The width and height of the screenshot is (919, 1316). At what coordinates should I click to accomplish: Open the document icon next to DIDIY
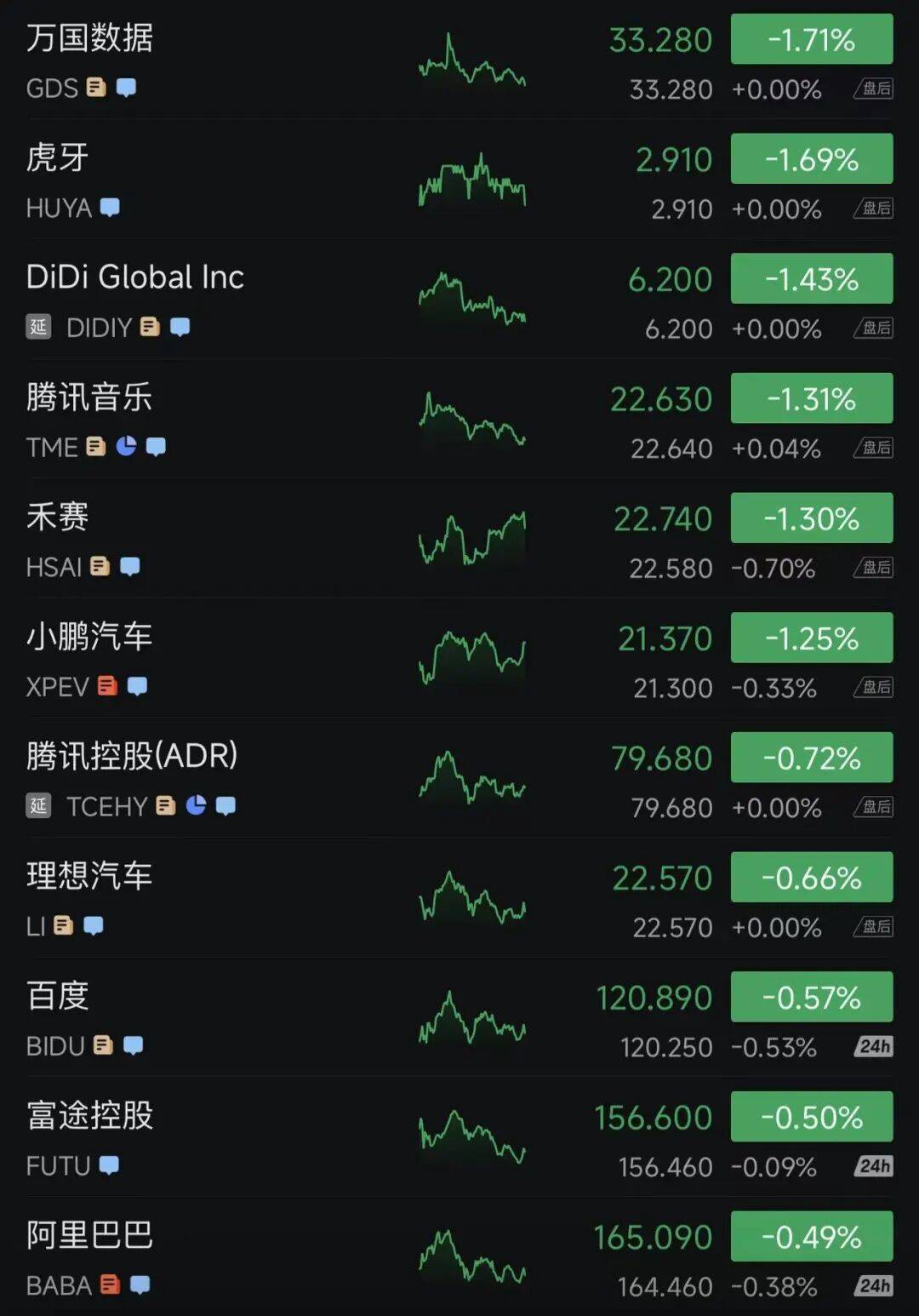point(151,327)
